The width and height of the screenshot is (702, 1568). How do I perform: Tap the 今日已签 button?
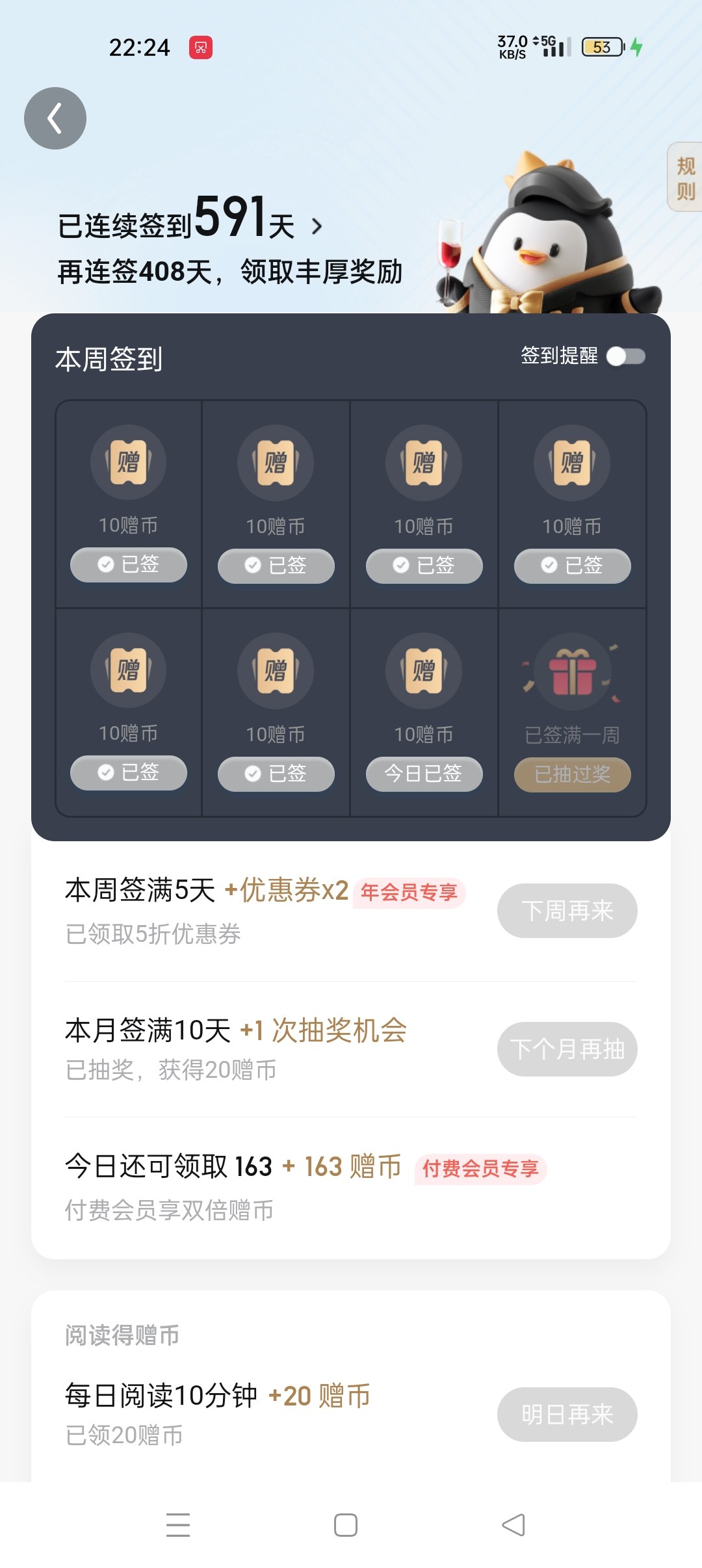[x=424, y=774]
